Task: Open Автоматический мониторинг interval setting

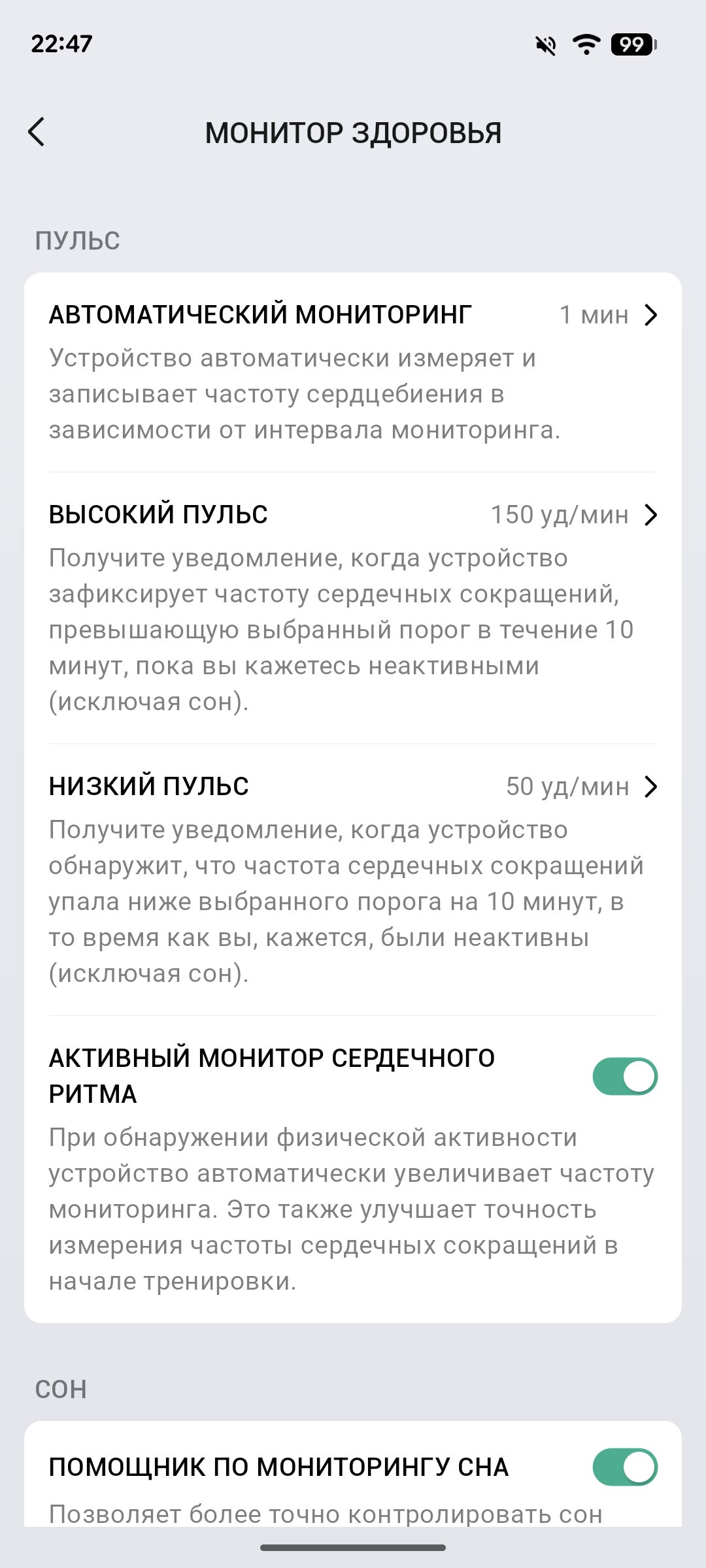Action: point(353,315)
